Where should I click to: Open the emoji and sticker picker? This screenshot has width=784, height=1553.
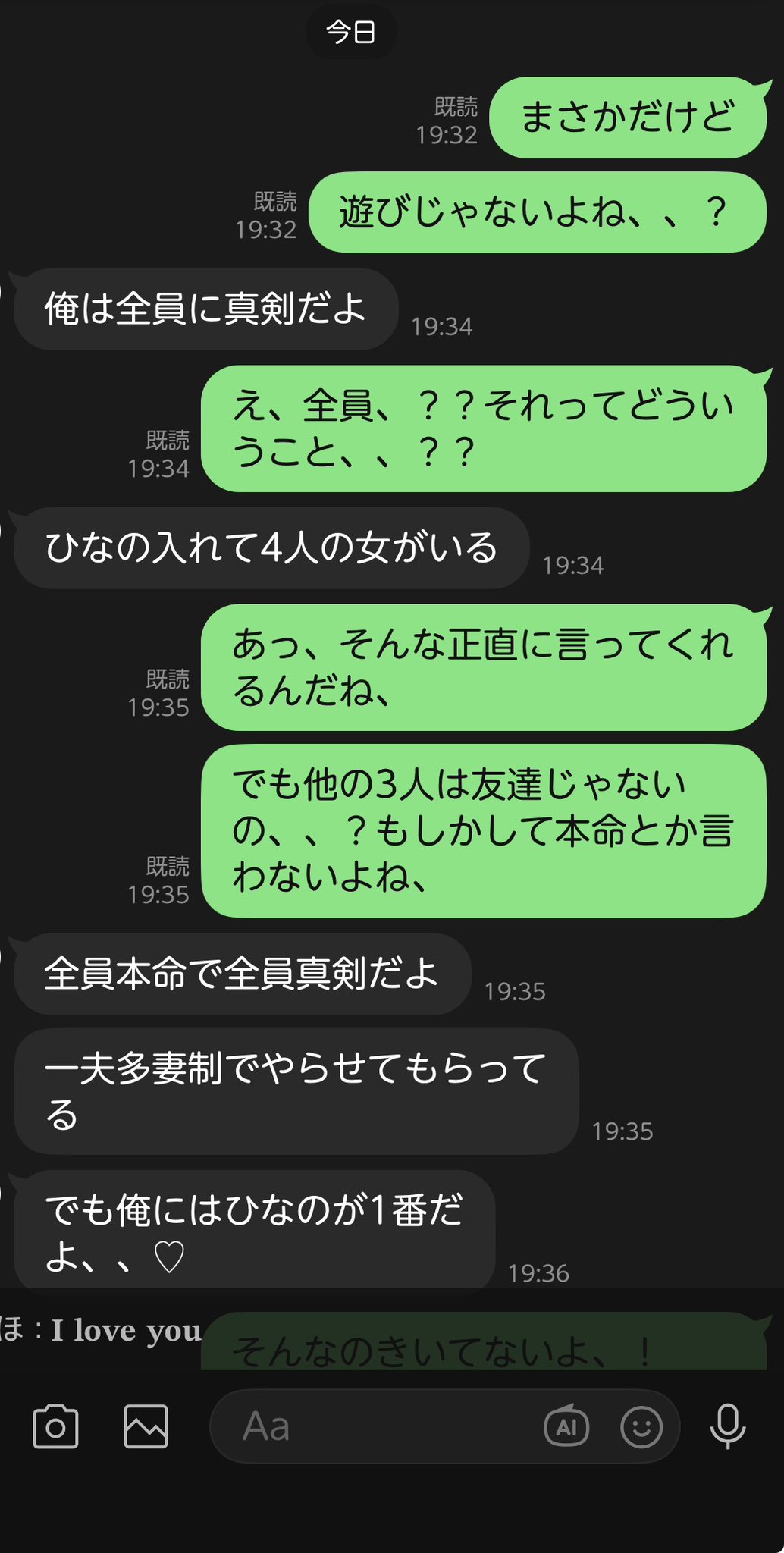(641, 1426)
